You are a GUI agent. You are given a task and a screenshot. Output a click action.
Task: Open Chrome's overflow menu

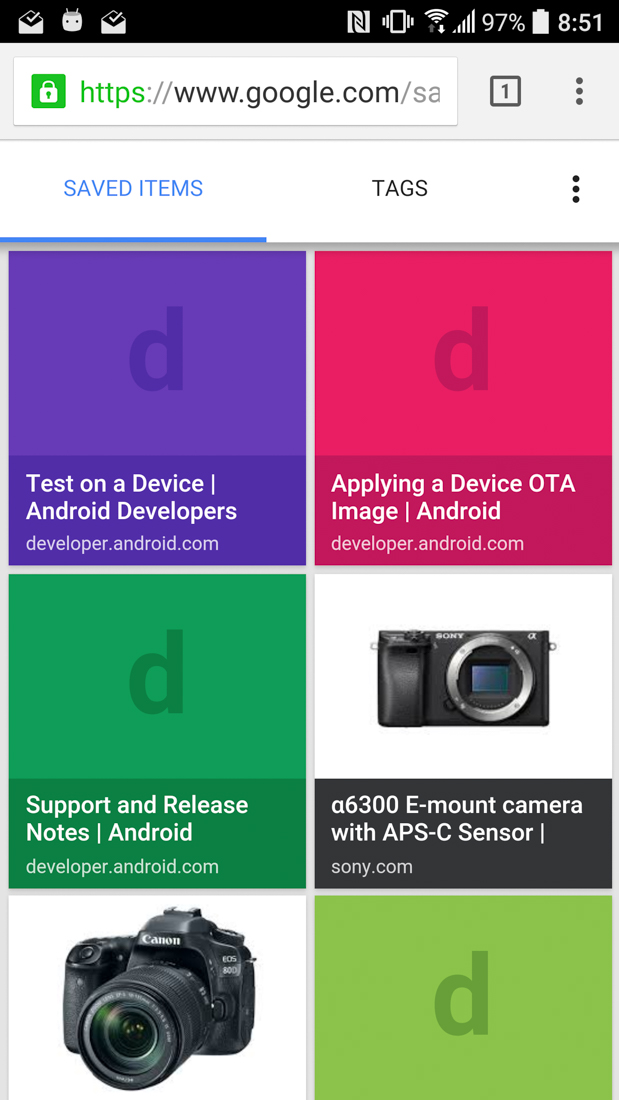[579, 92]
